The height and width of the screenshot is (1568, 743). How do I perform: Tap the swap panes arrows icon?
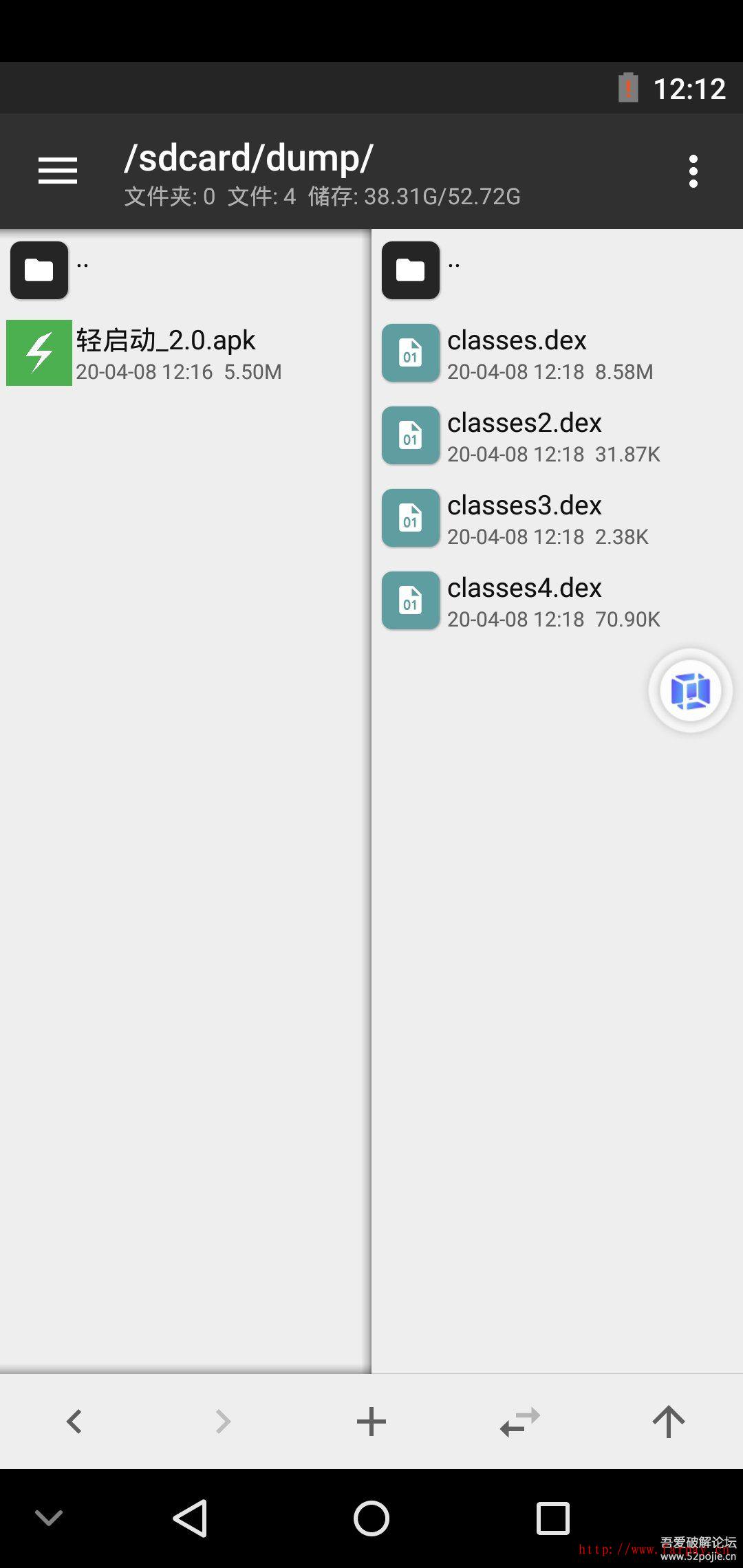[520, 1421]
